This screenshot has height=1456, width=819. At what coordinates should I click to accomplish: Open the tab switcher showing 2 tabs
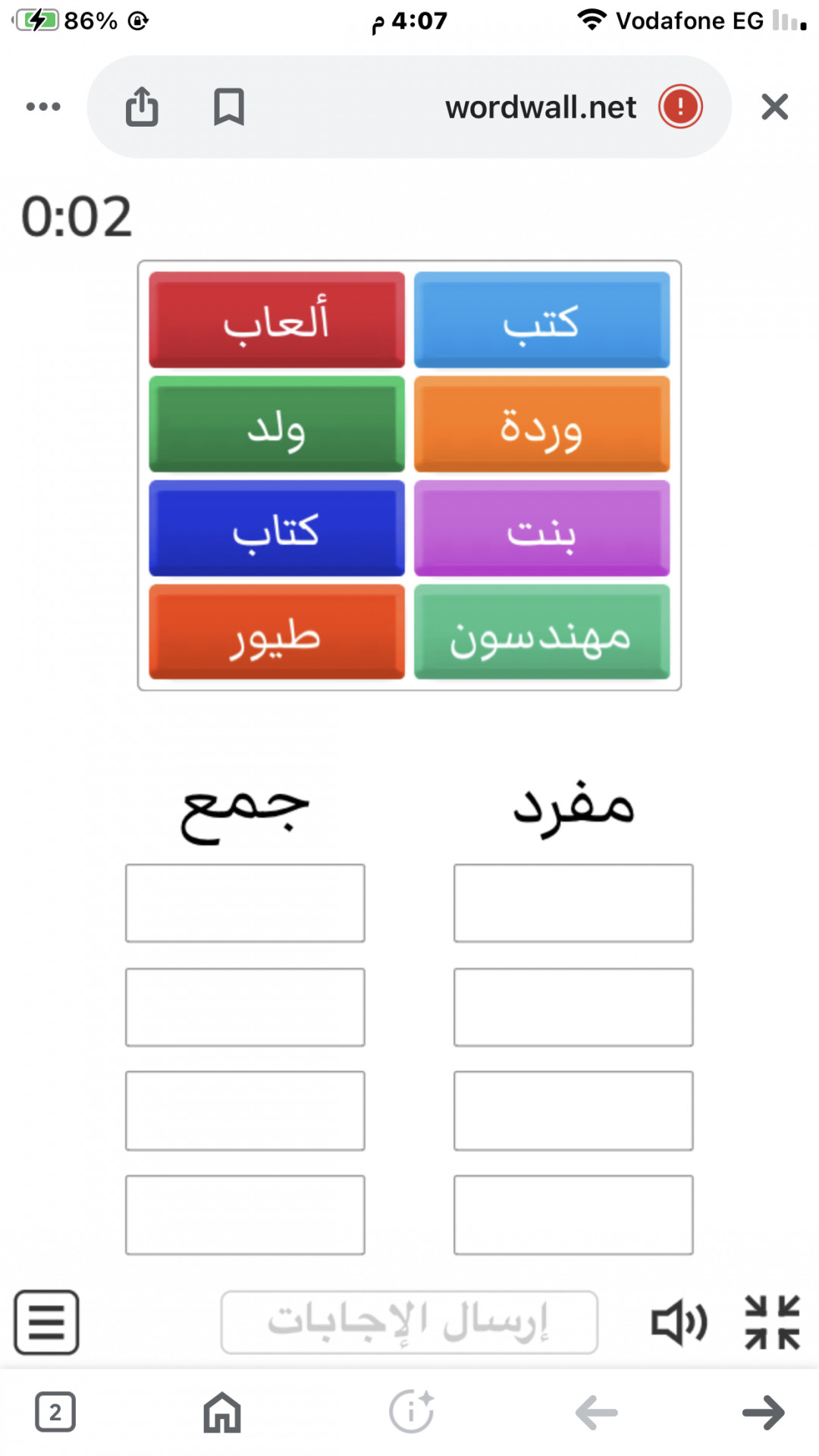(x=55, y=1412)
